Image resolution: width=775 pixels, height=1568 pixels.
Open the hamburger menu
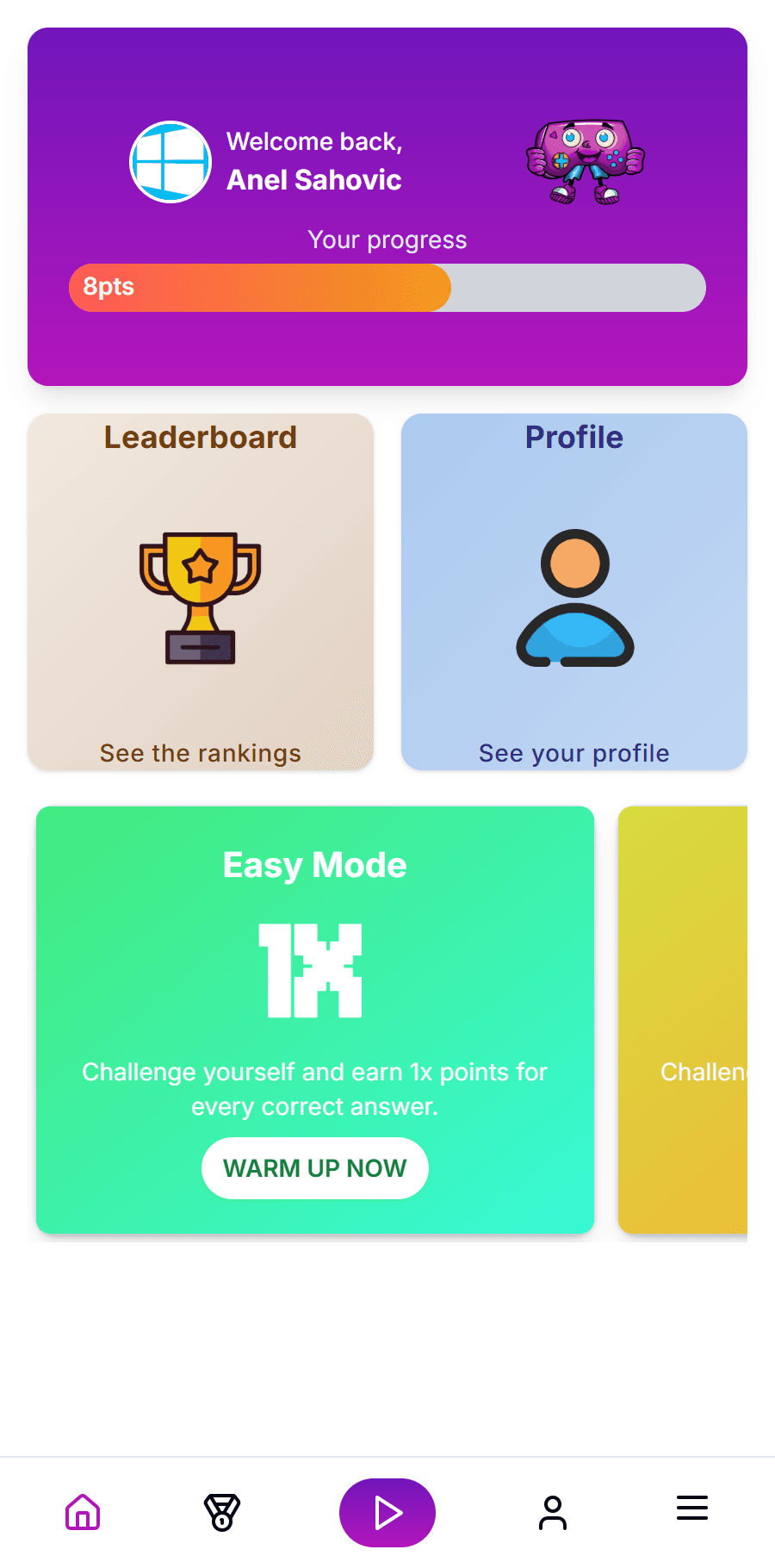pyautogui.click(x=692, y=1509)
